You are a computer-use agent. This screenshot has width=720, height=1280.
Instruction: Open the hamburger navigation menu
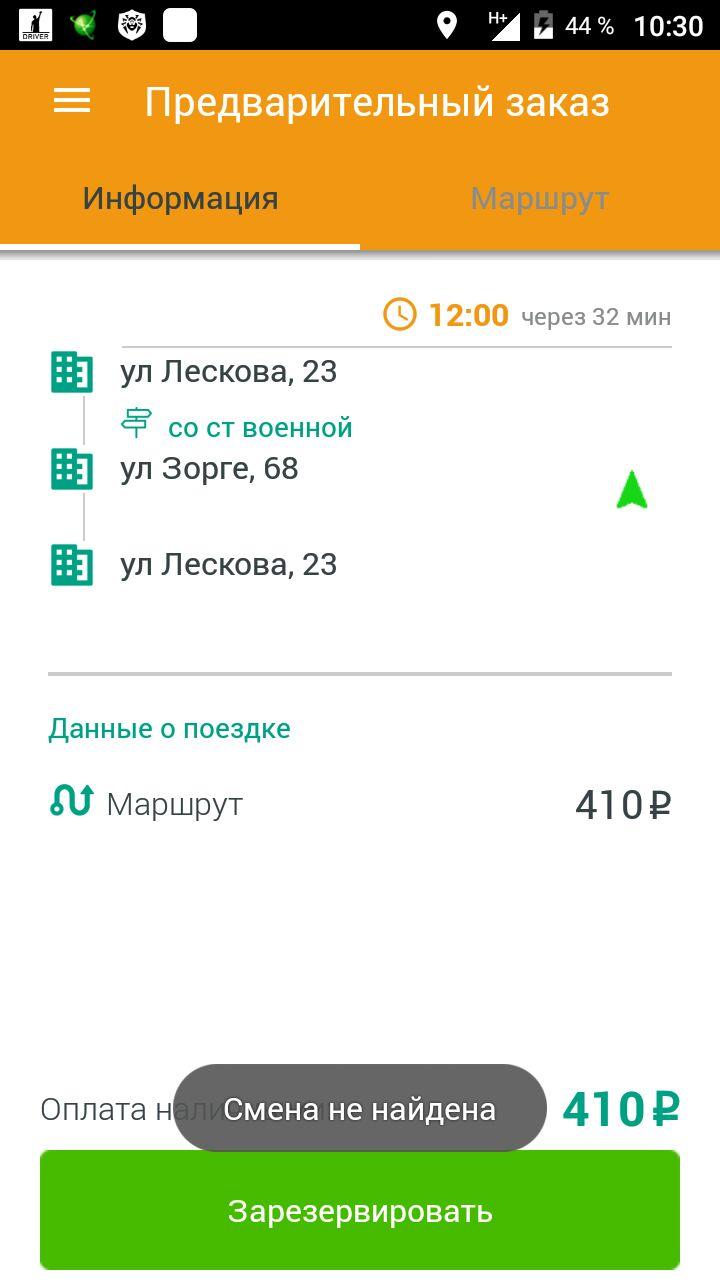[x=72, y=101]
